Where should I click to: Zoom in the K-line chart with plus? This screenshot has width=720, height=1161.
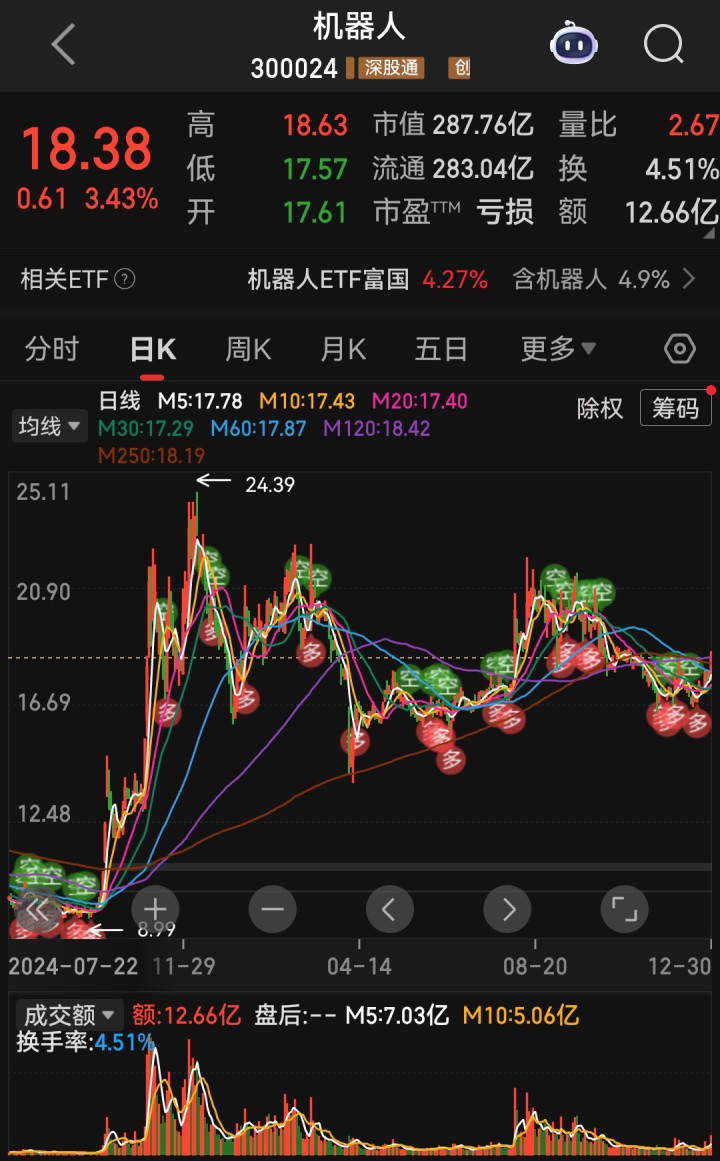[155, 909]
